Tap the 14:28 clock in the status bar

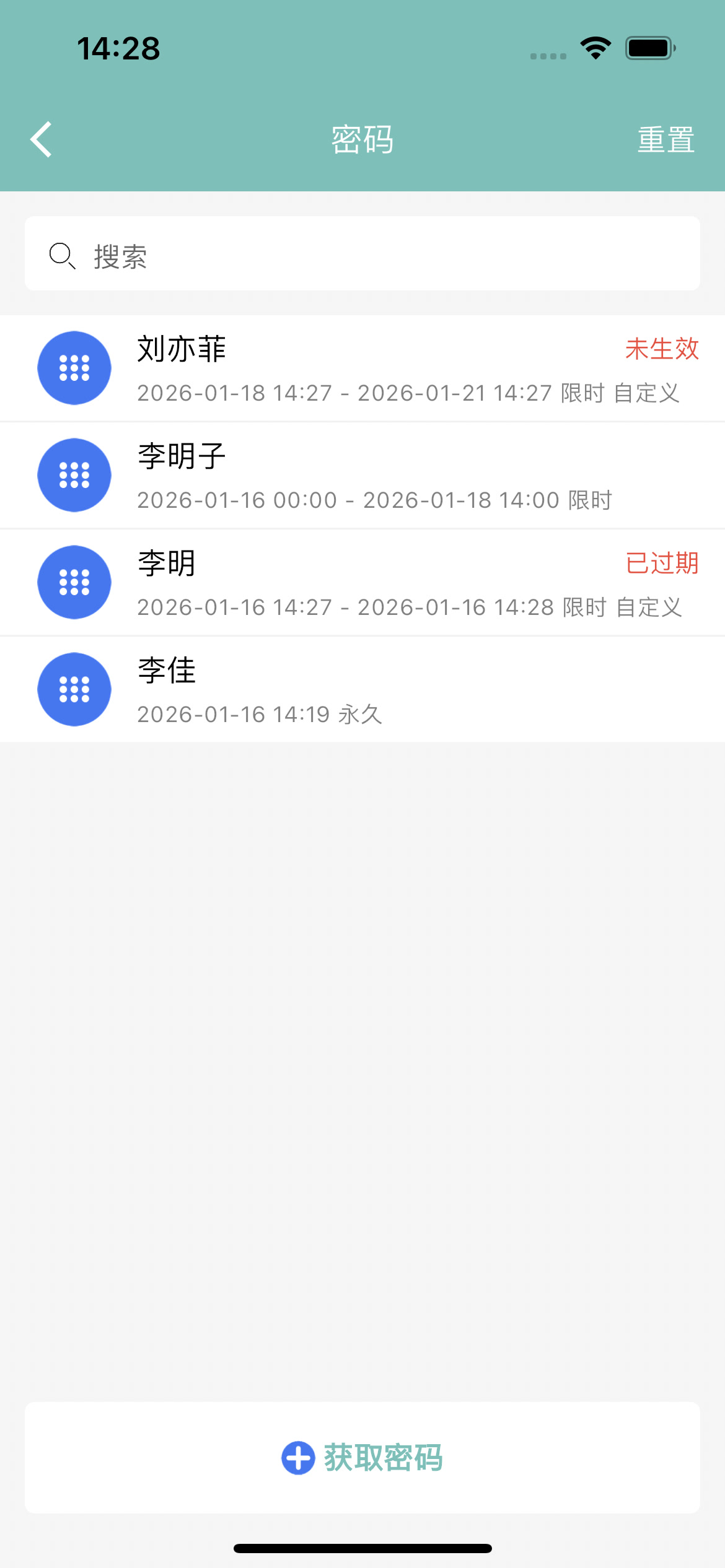click(118, 49)
